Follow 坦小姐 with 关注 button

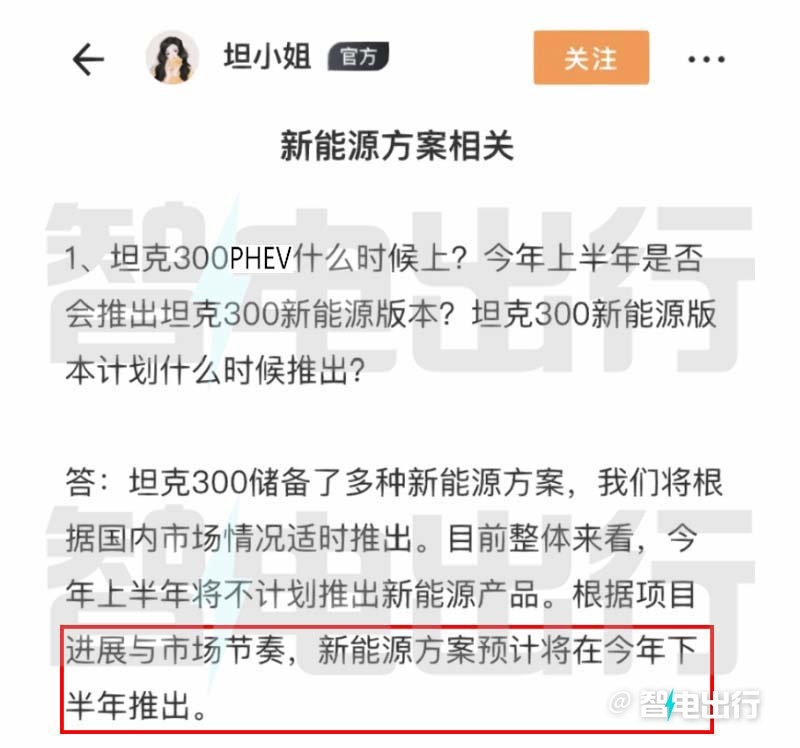point(590,58)
